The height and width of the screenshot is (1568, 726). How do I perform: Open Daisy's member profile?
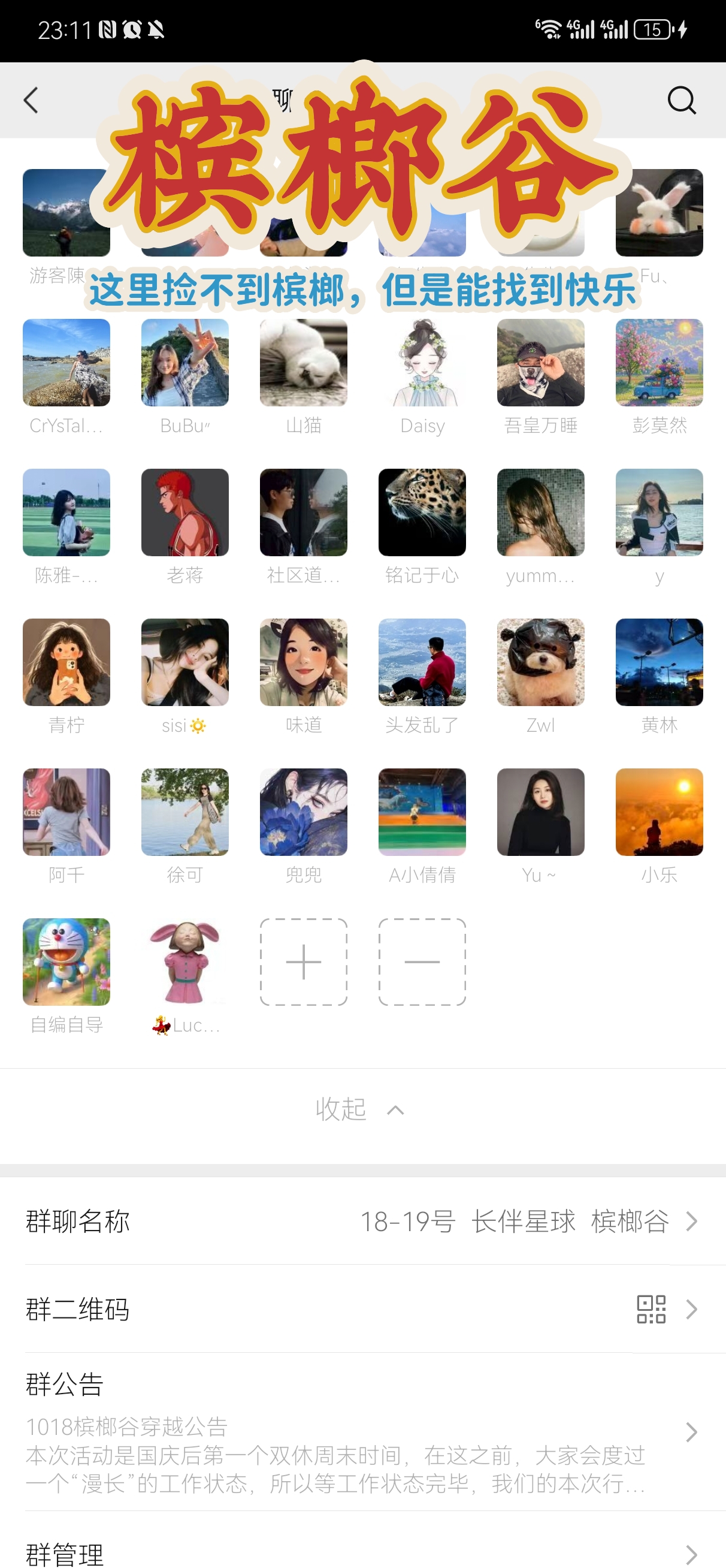tap(422, 363)
